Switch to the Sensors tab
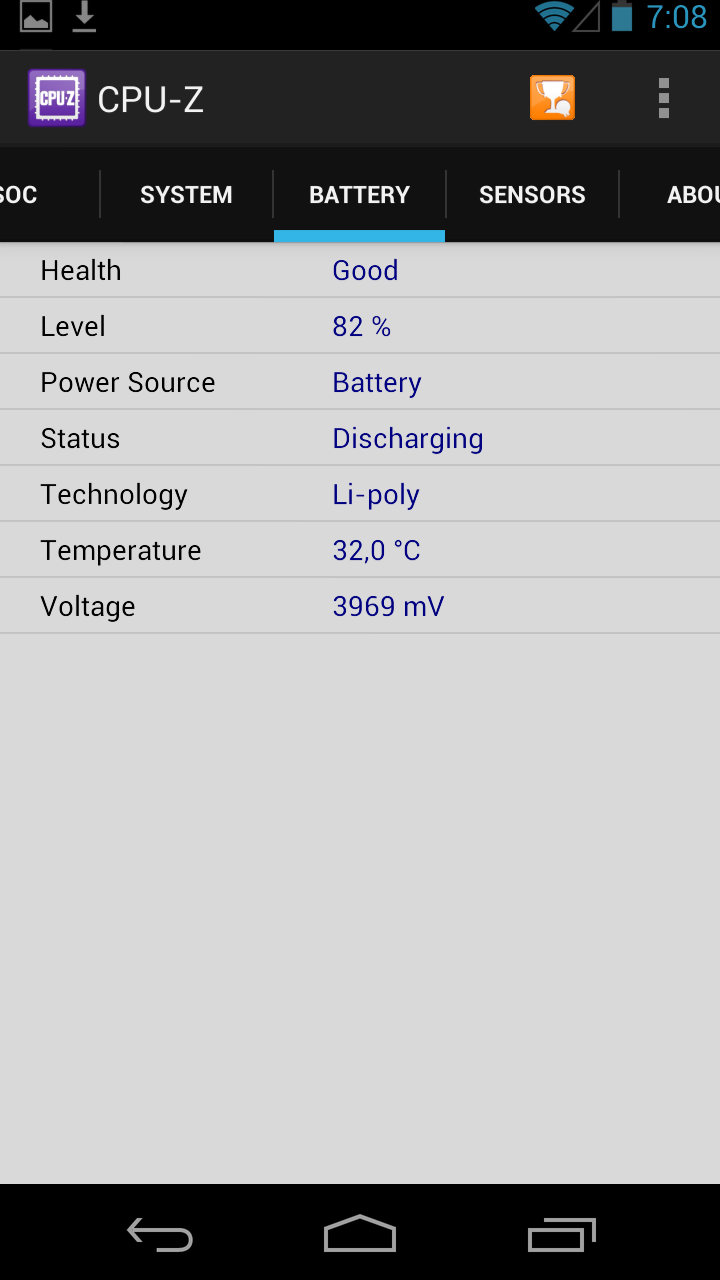This screenshot has height=1280, width=720. (532, 195)
